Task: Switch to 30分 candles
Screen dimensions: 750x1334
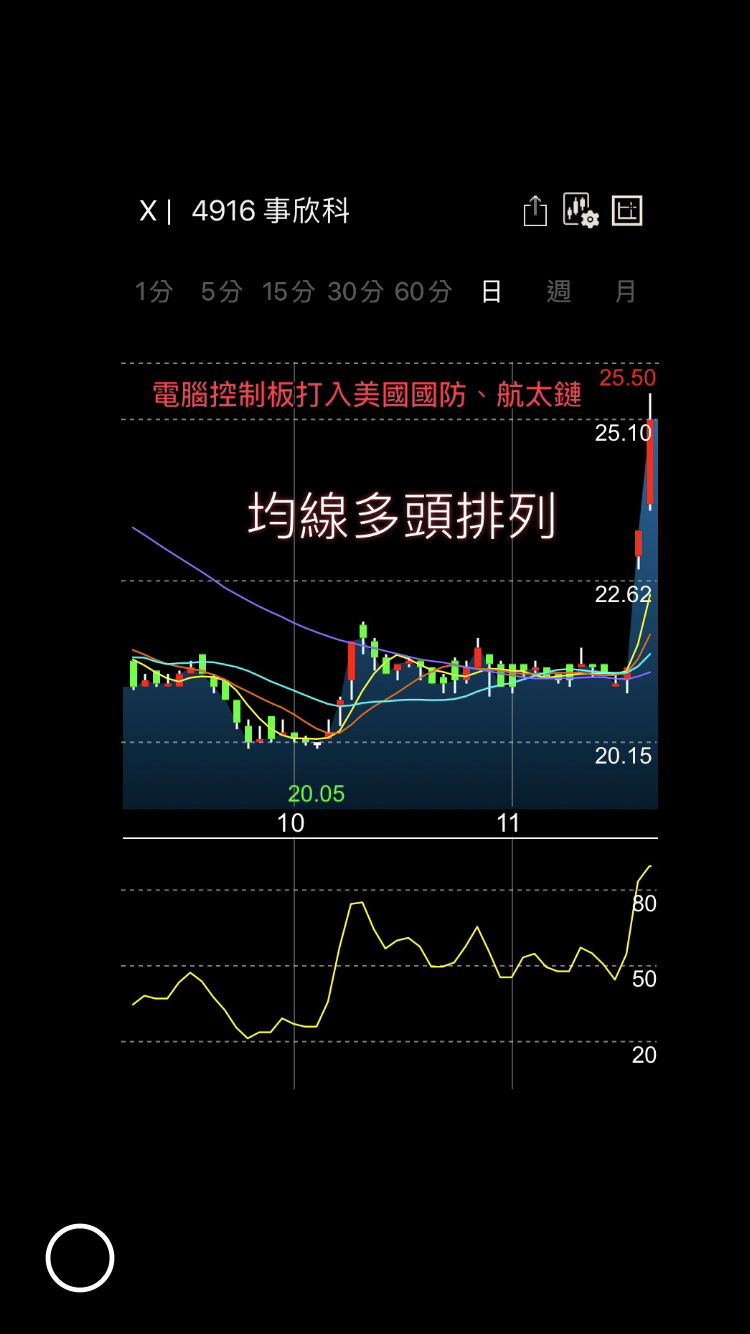Action: (x=355, y=292)
